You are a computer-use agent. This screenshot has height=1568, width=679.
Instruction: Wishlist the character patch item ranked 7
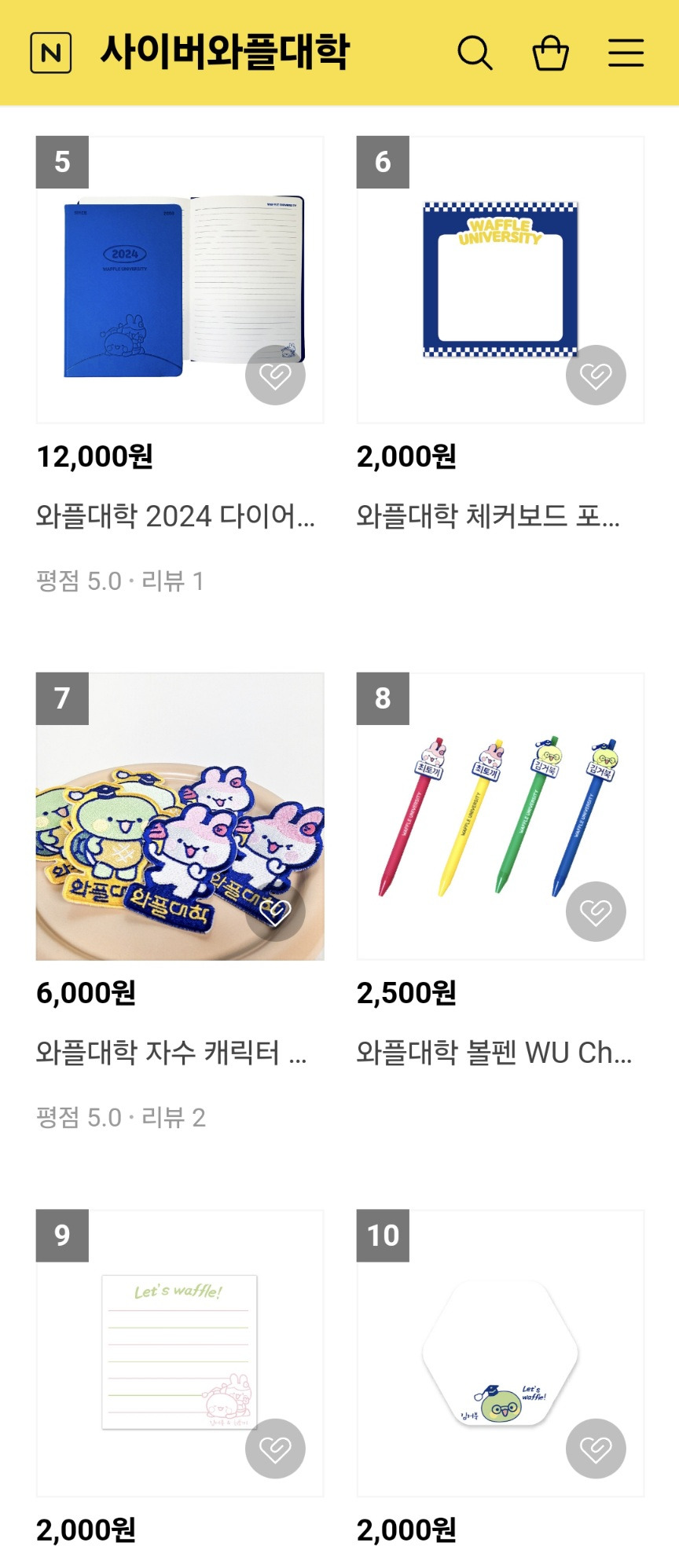click(275, 912)
